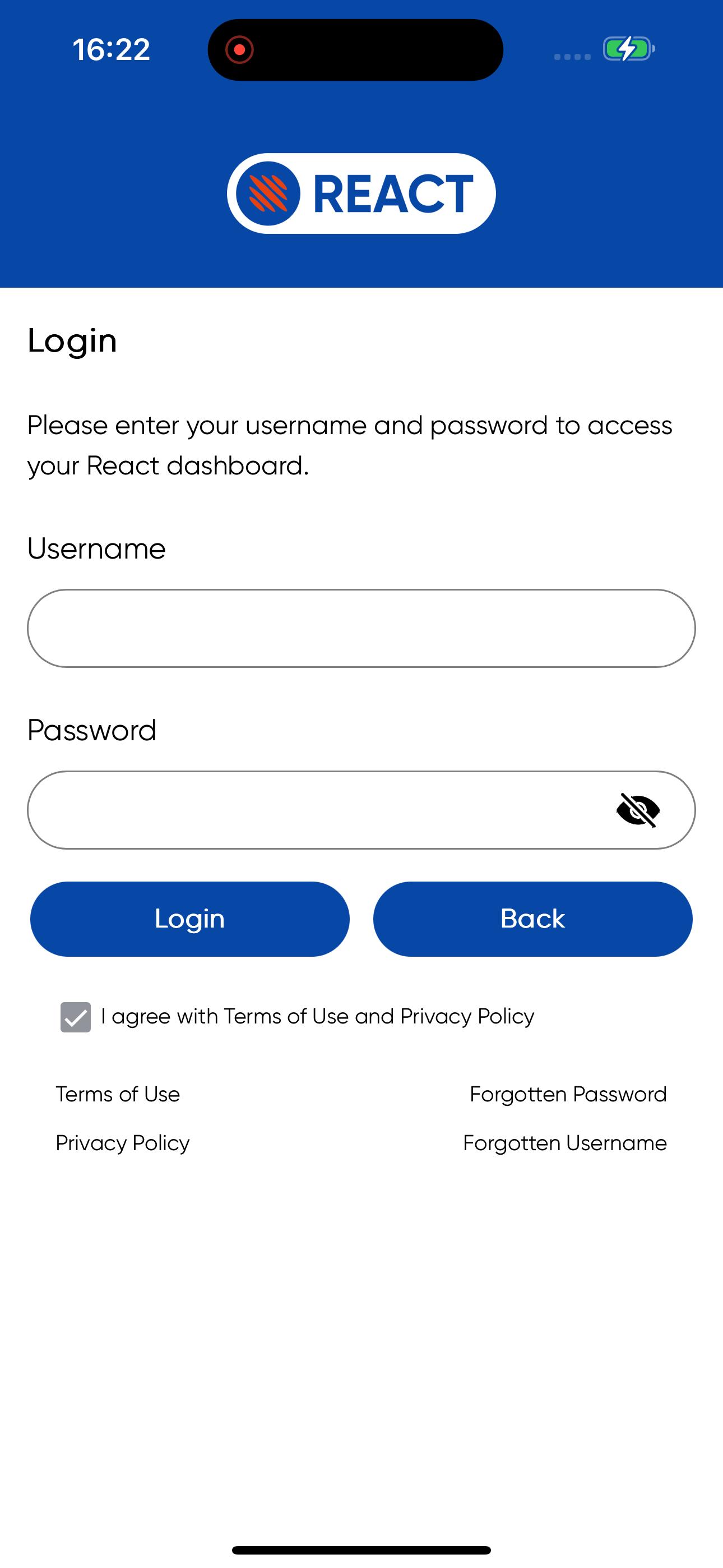Select Forgotten Password
This screenshot has height=1568, width=723.
point(568,1094)
